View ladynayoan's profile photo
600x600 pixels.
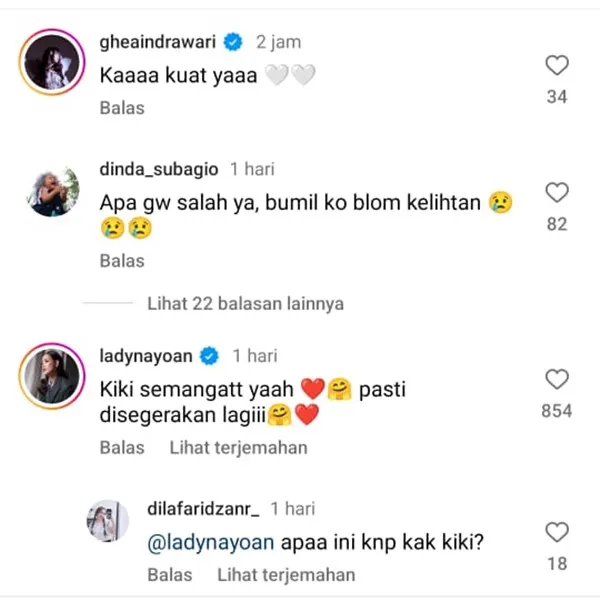pyautogui.click(x=52, y=375)
